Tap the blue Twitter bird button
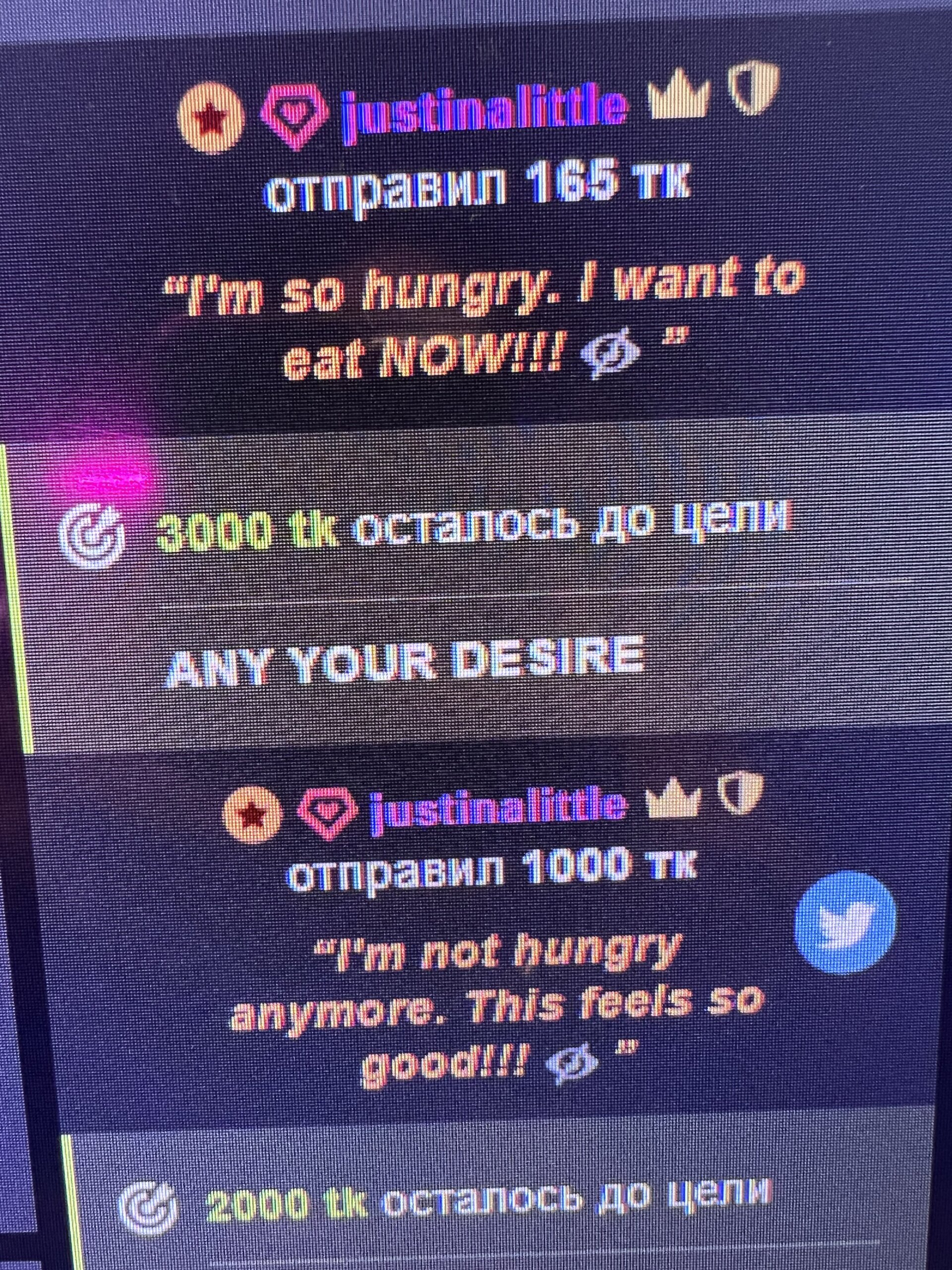 point(845,923)
